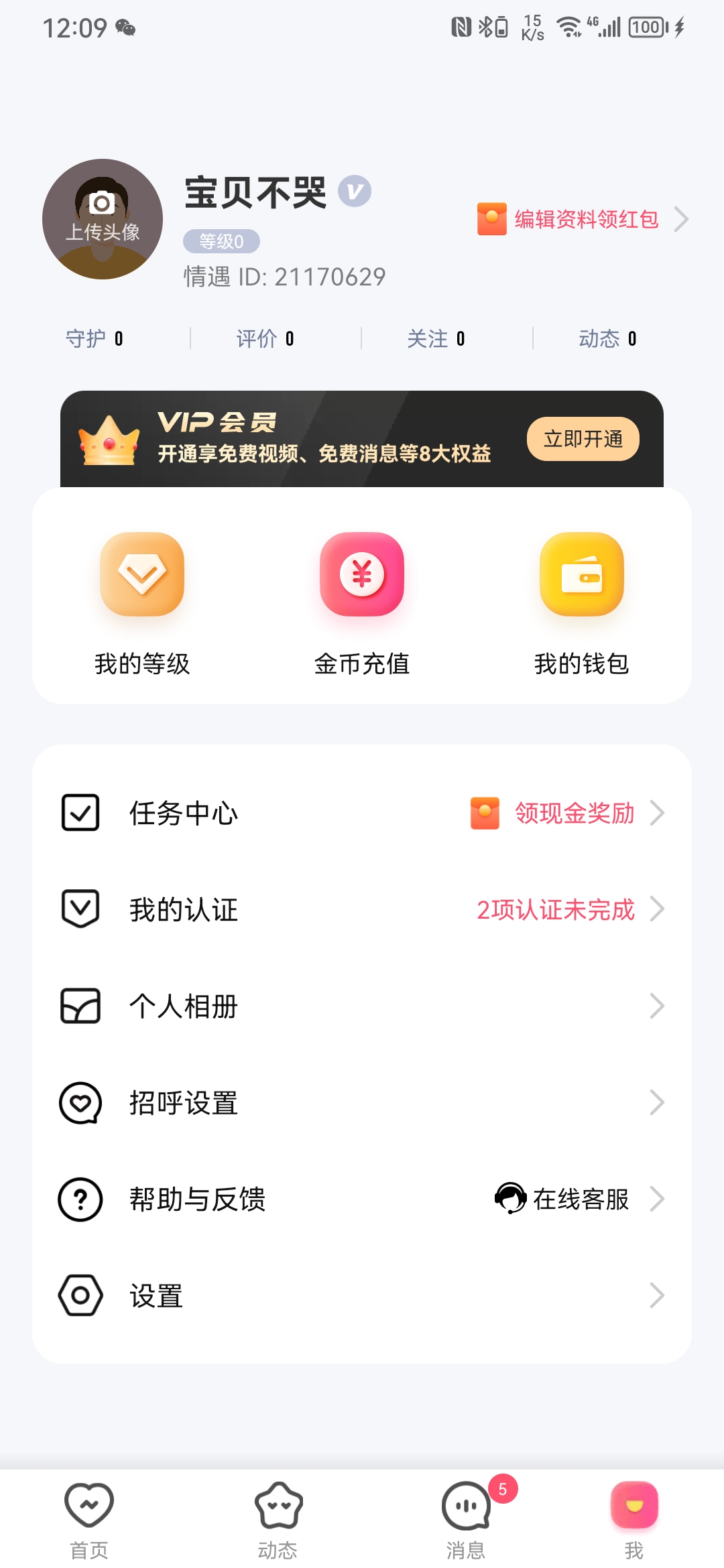View 守护 list

[95, 338]
